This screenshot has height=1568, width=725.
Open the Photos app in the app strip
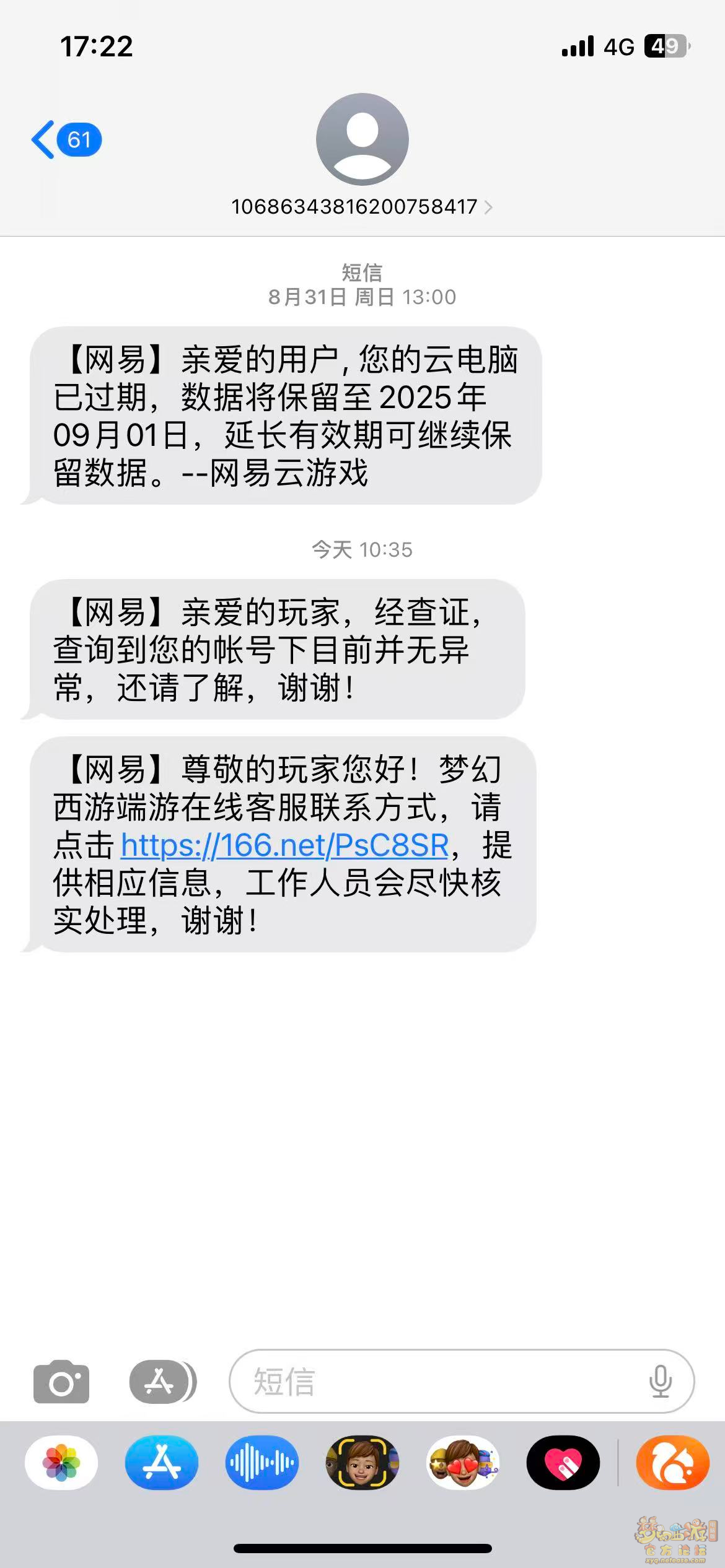coord(61,1463)
